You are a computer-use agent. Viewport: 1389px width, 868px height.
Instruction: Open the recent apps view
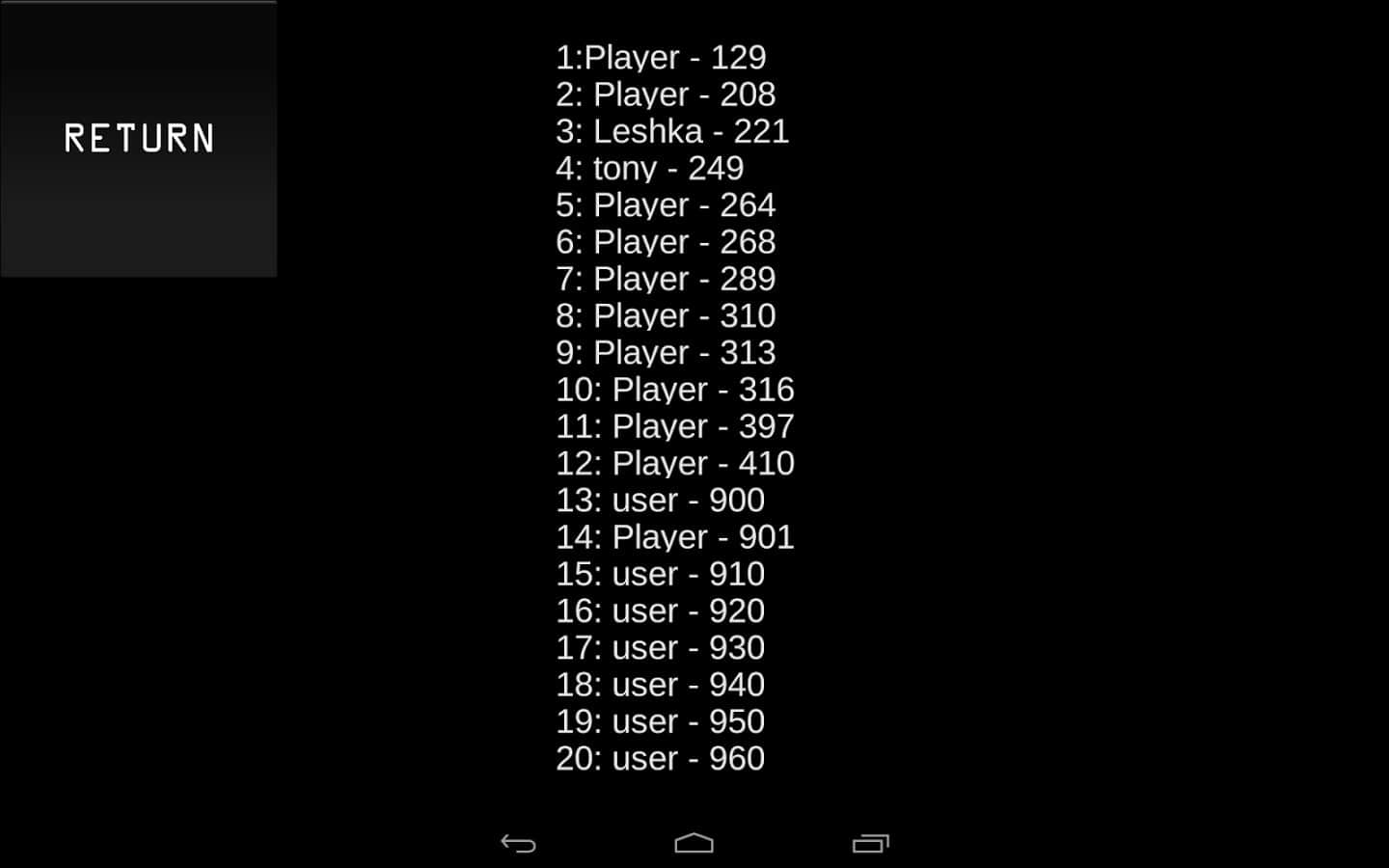[870, 844]
